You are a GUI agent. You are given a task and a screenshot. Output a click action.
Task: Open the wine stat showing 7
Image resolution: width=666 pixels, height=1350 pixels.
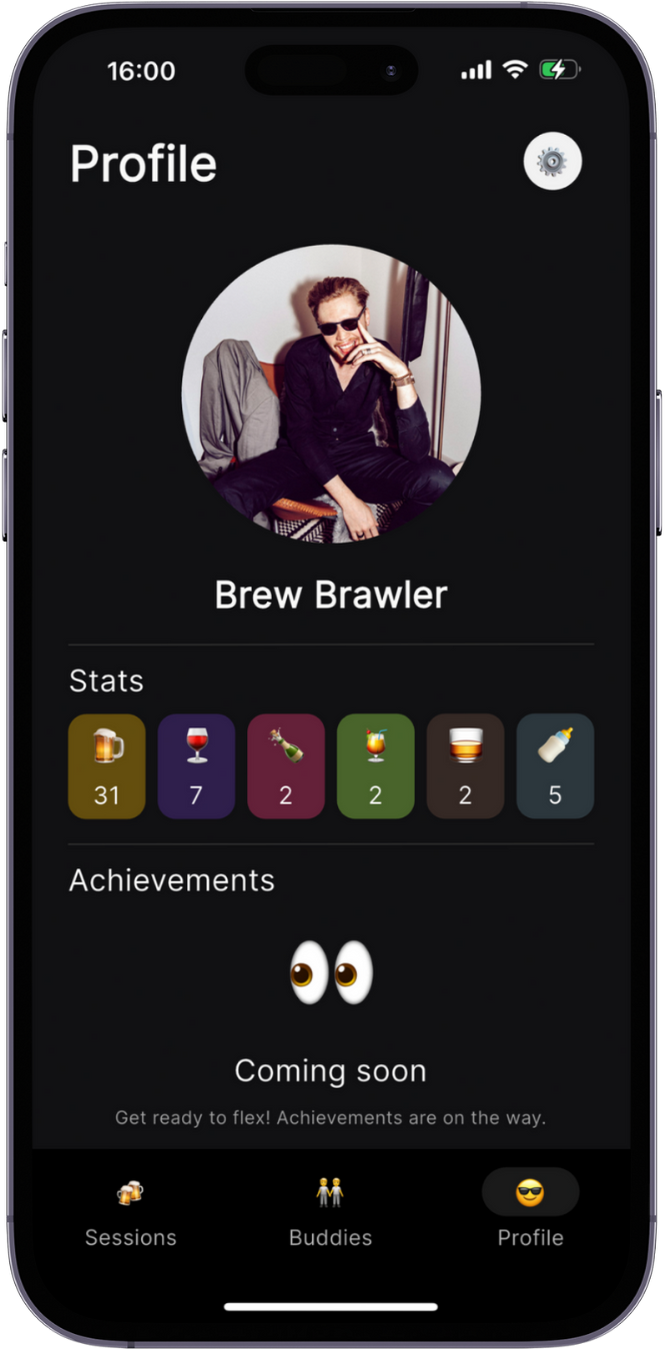[196, 766]
